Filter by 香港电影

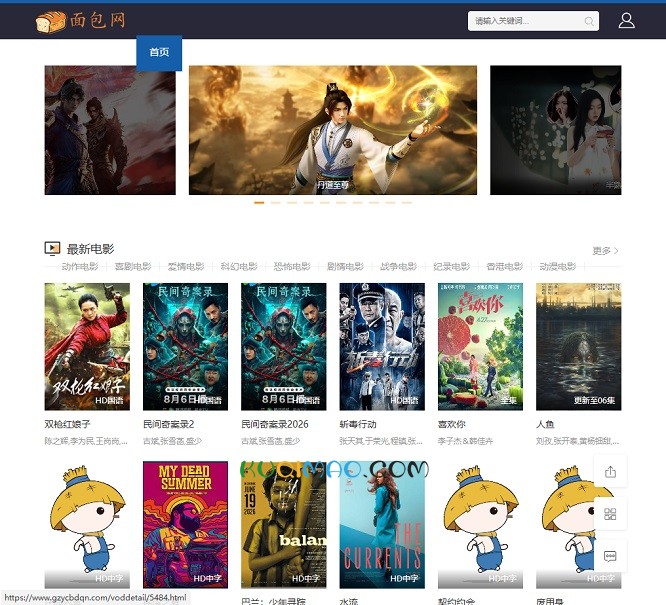(x=504, y=266)
